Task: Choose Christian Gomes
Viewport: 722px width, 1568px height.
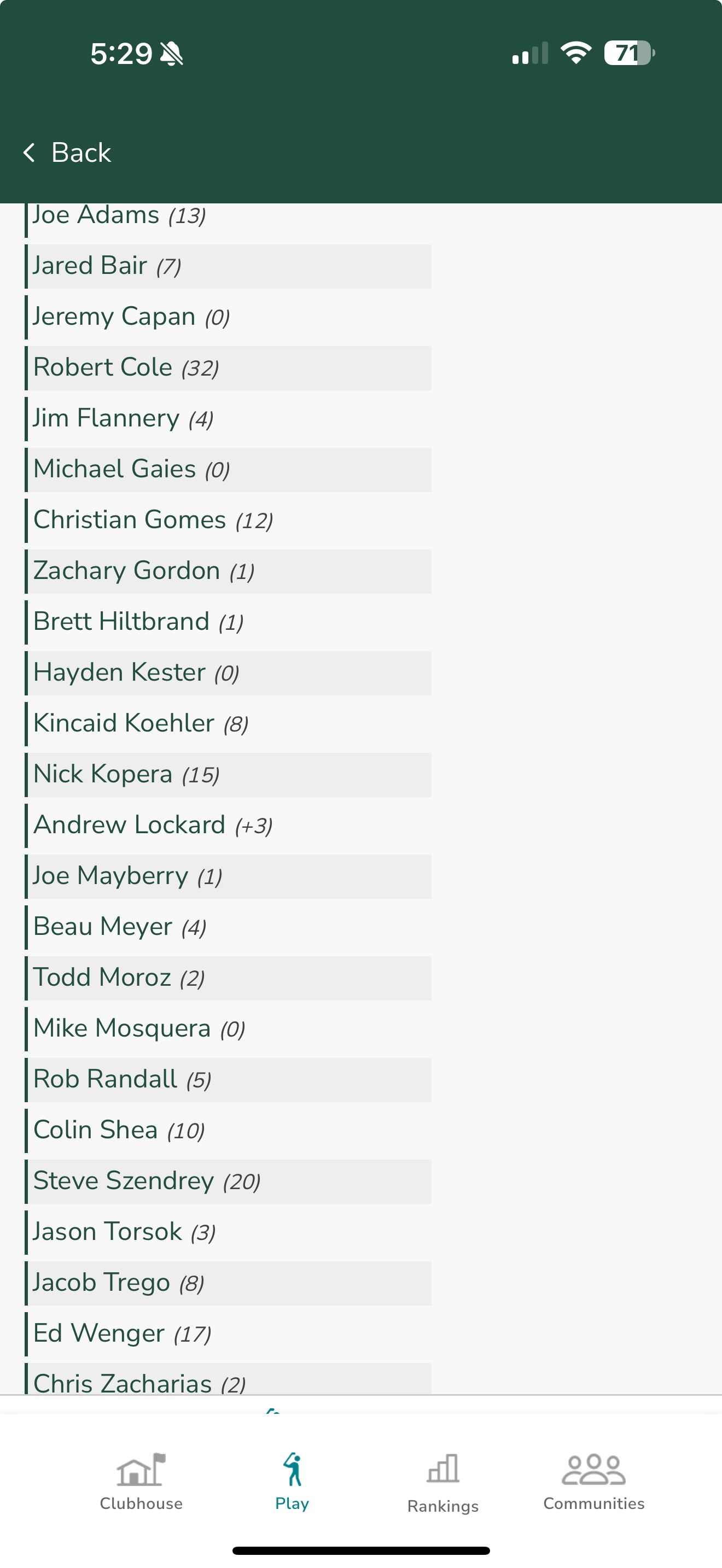Action: click(x=228, y=520)
